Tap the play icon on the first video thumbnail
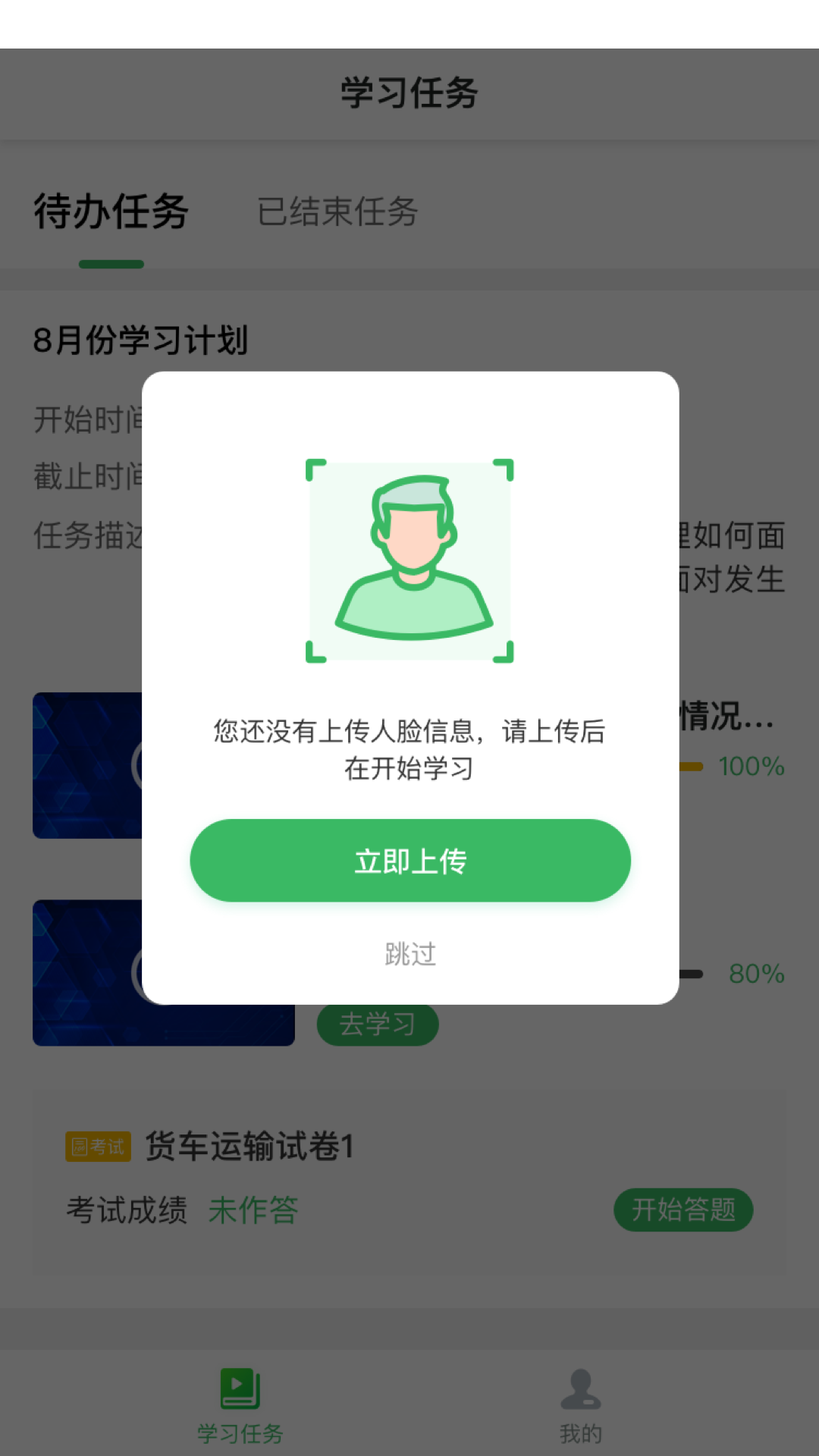 coord(155,766)
